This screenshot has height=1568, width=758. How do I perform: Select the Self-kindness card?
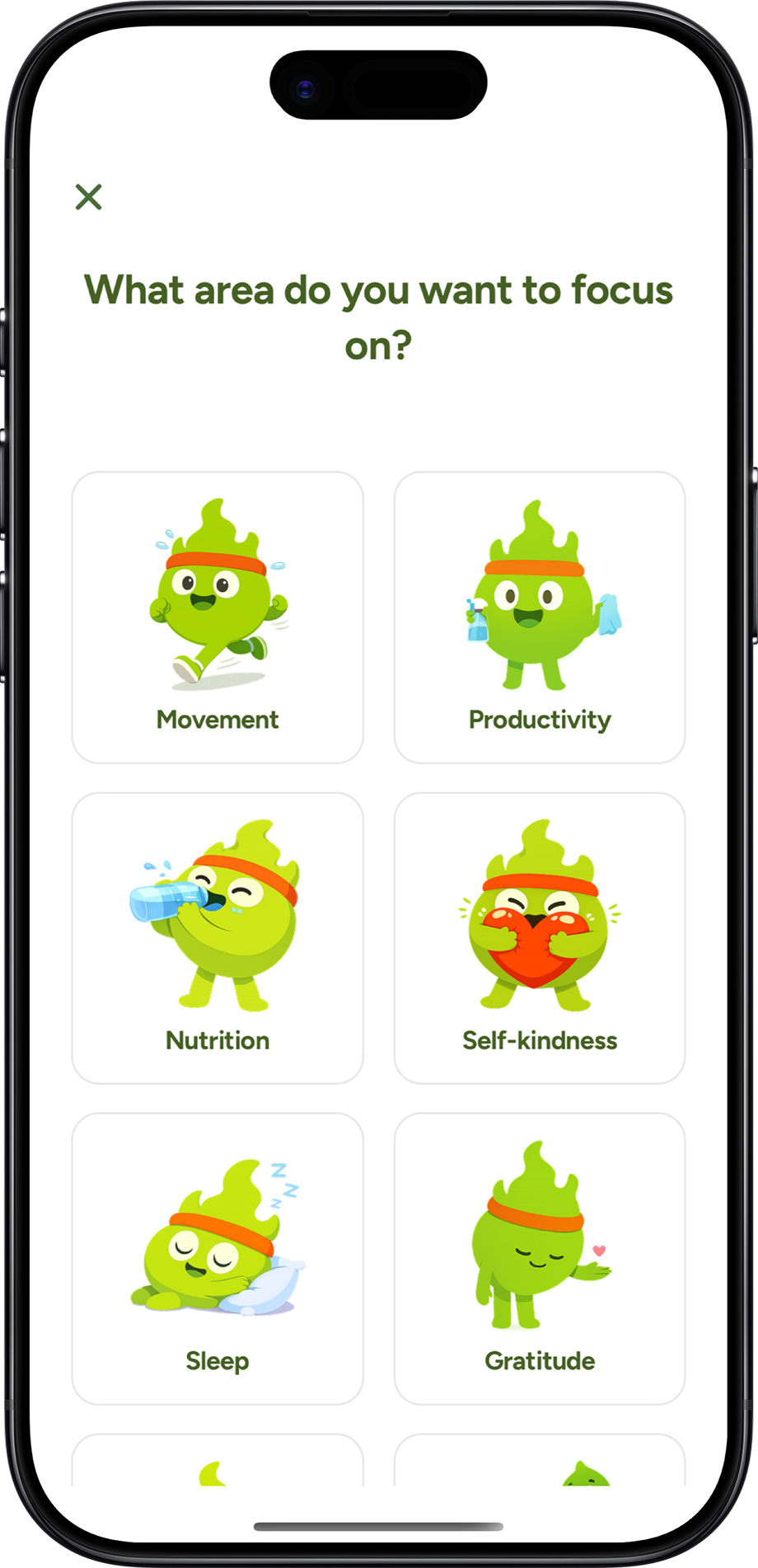point(540,938)
